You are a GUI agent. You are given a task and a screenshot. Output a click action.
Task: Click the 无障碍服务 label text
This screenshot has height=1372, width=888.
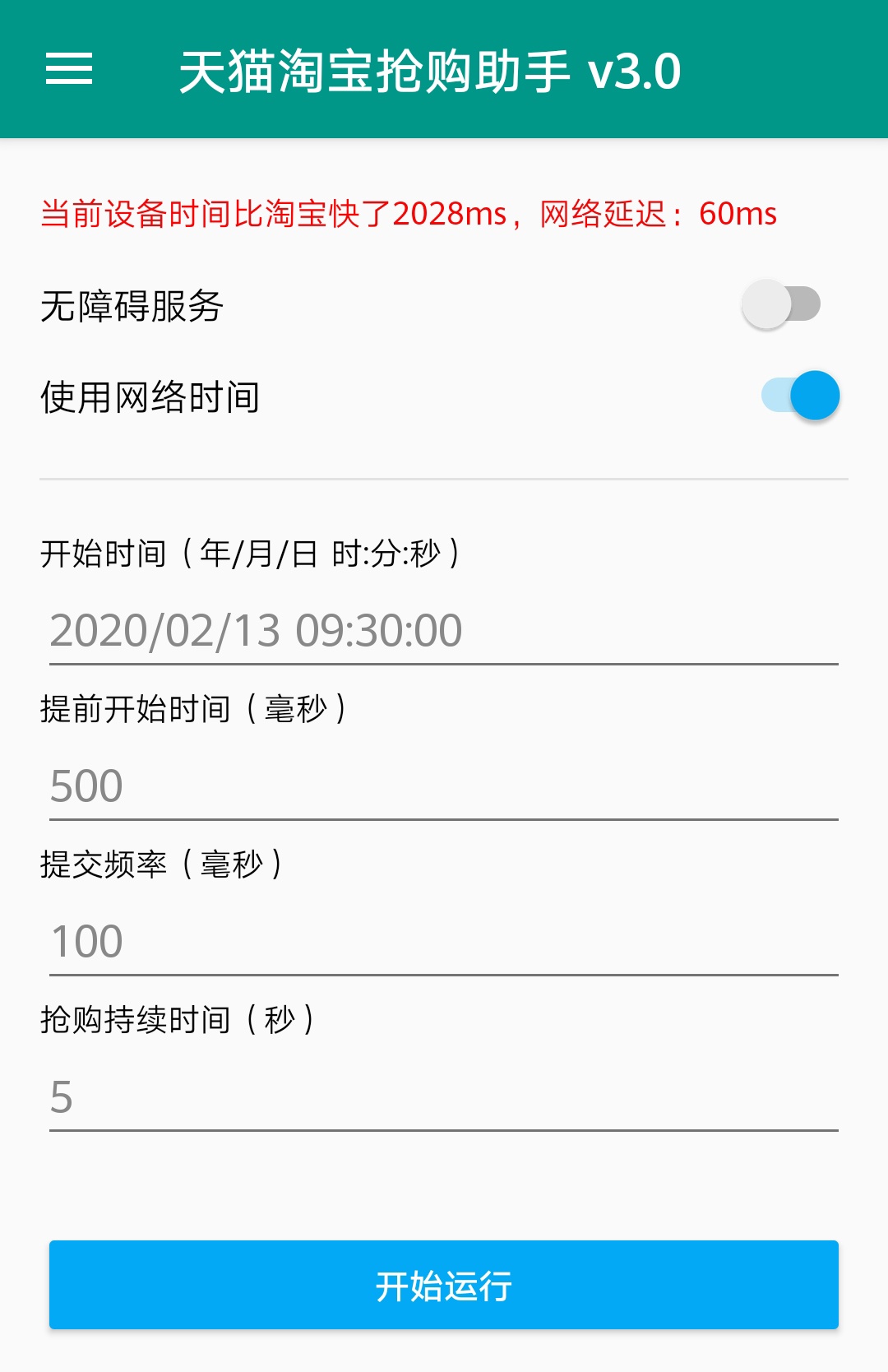coord(132,304)
